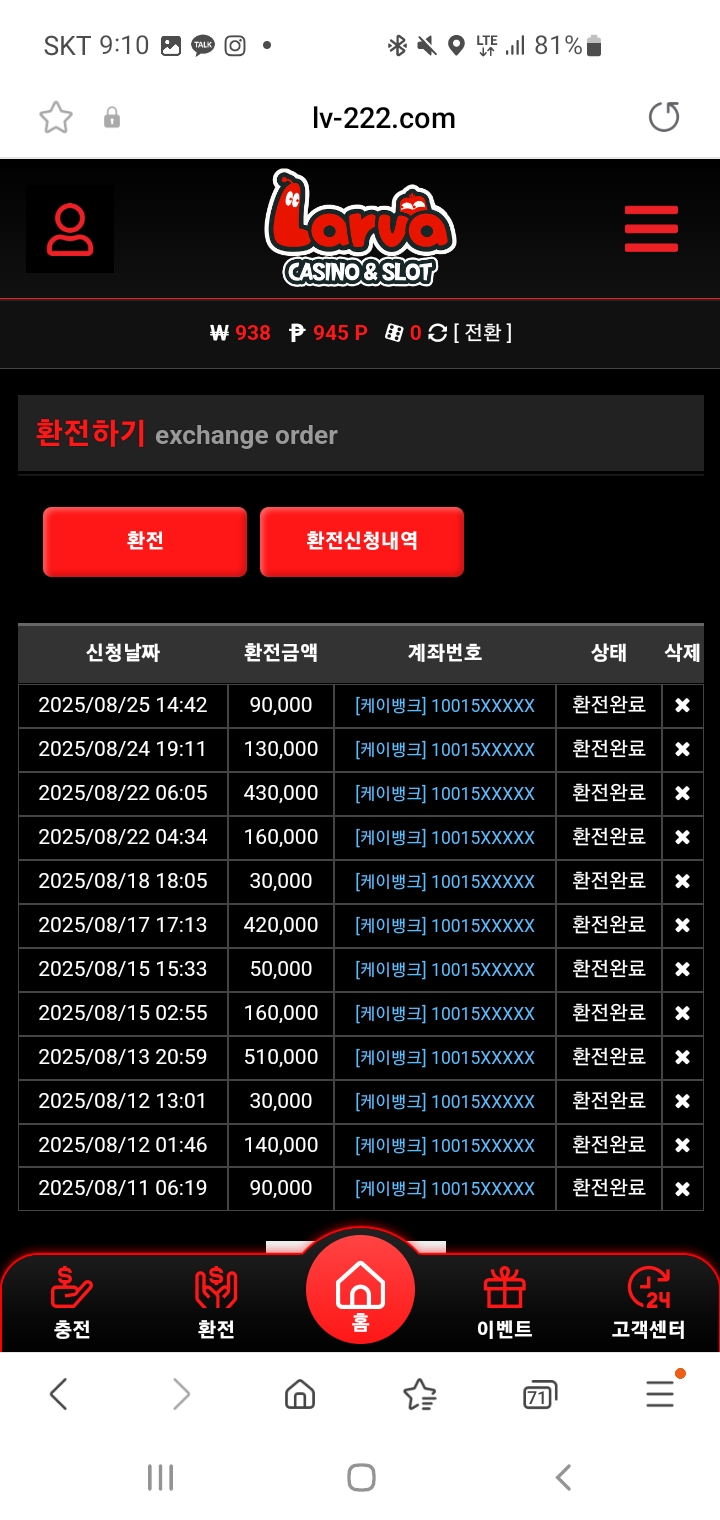The image size is (720, 1520).
Task: Switch to 환전 bottom navigation tab
Action: click(x=216, y=1302)
